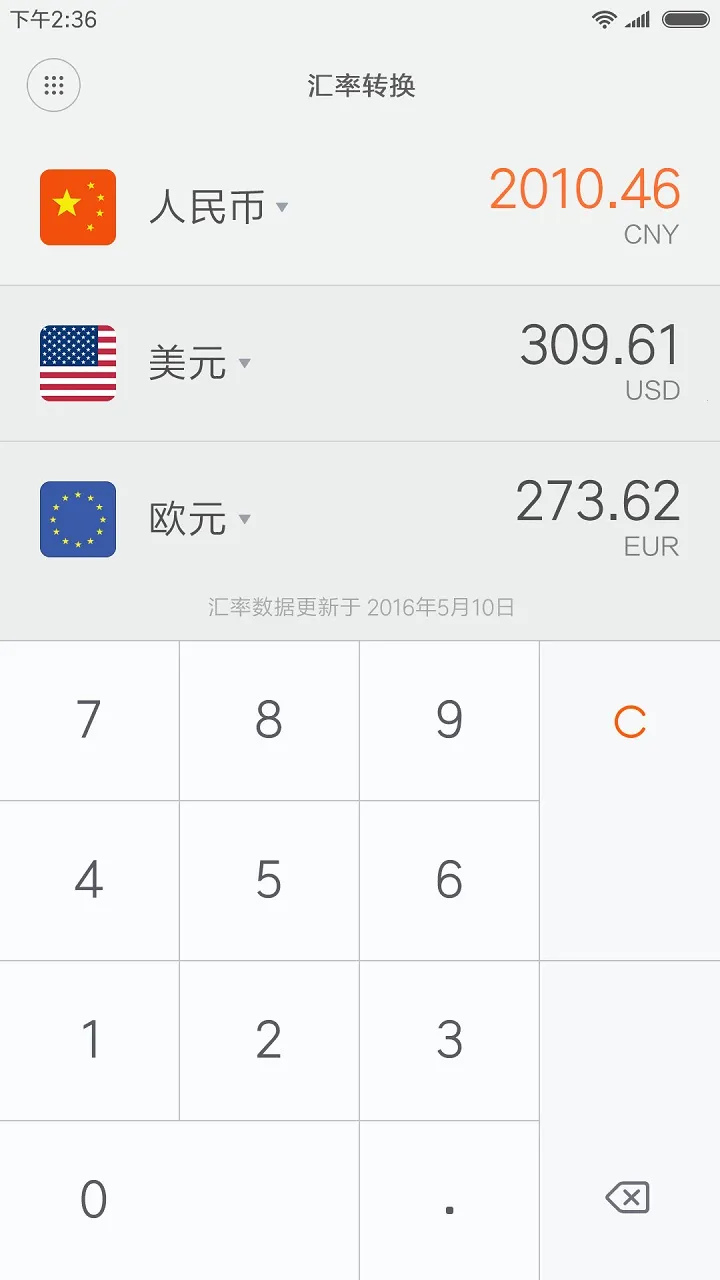Viewport: 720px width, 1280px height.
Task: Open the app menu grid icon
Action: (x=53, y=85)
